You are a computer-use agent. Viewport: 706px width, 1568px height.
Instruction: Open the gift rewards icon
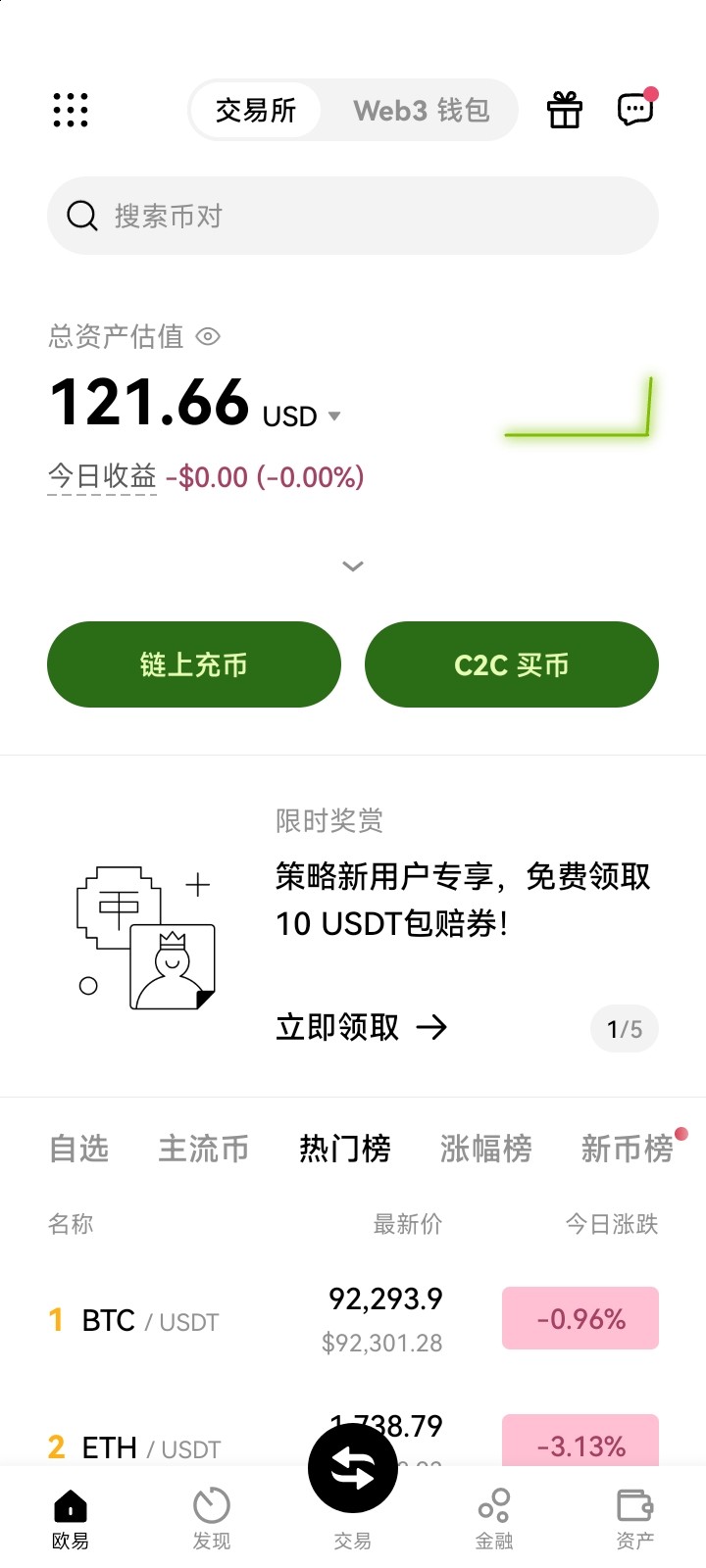[x=564, y=110]
